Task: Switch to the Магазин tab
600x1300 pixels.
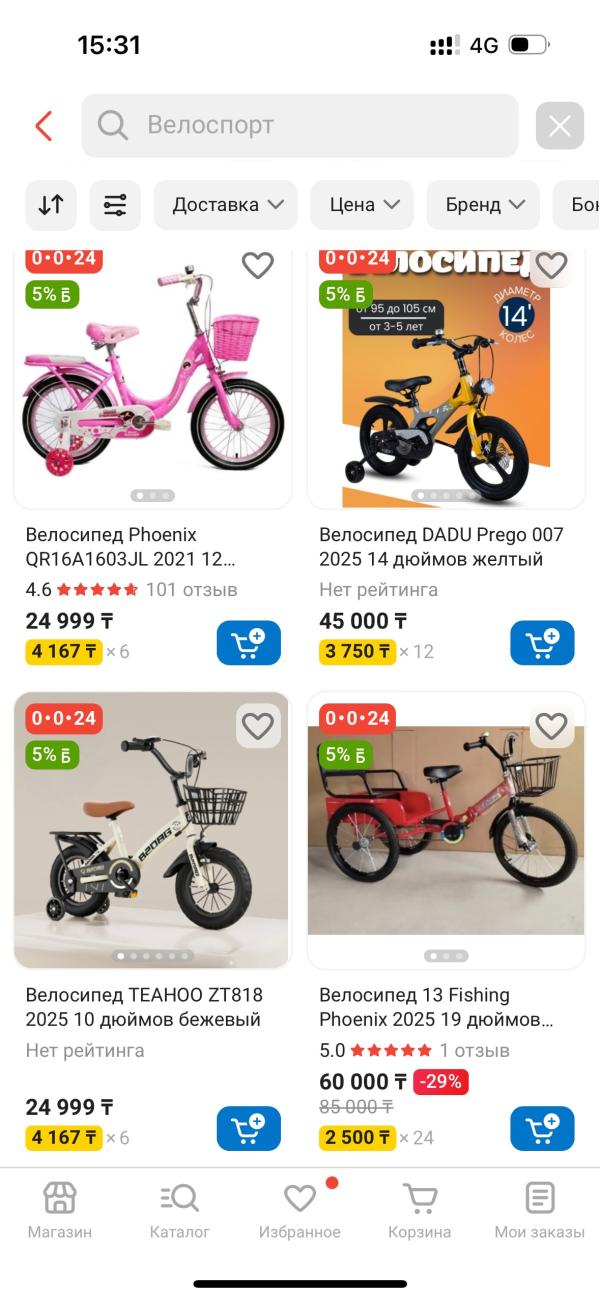Action: 60,1210
